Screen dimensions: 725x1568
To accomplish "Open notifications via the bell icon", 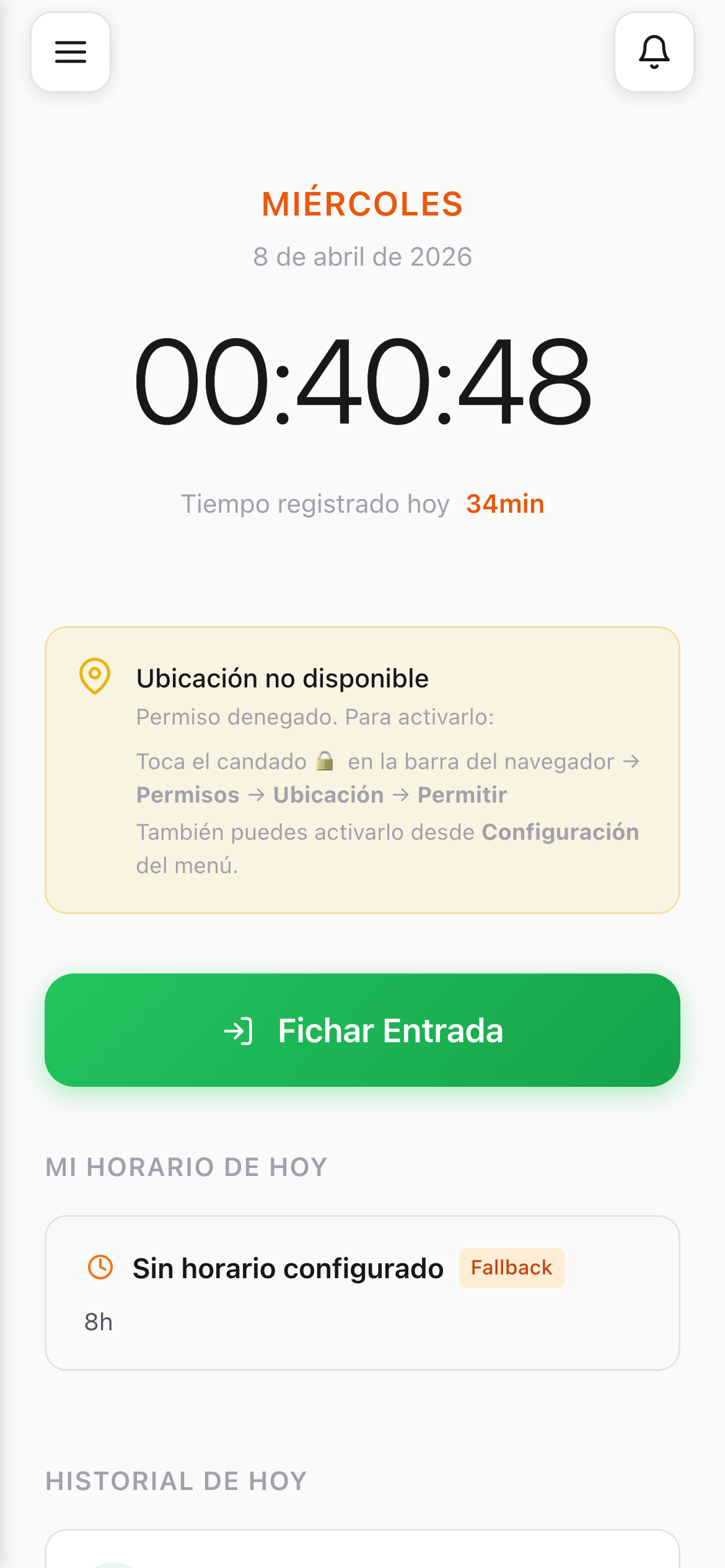I will coord(654,53).
